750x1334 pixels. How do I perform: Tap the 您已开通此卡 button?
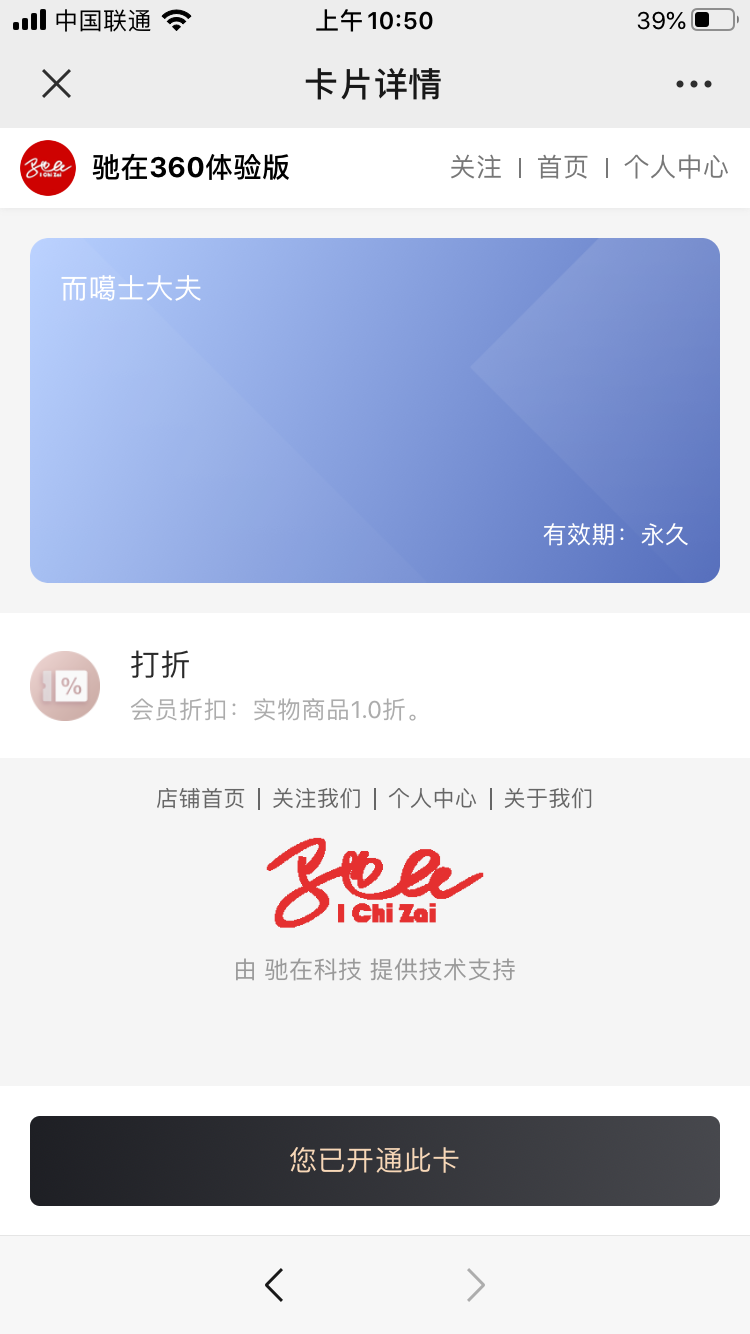point(375,1160)
